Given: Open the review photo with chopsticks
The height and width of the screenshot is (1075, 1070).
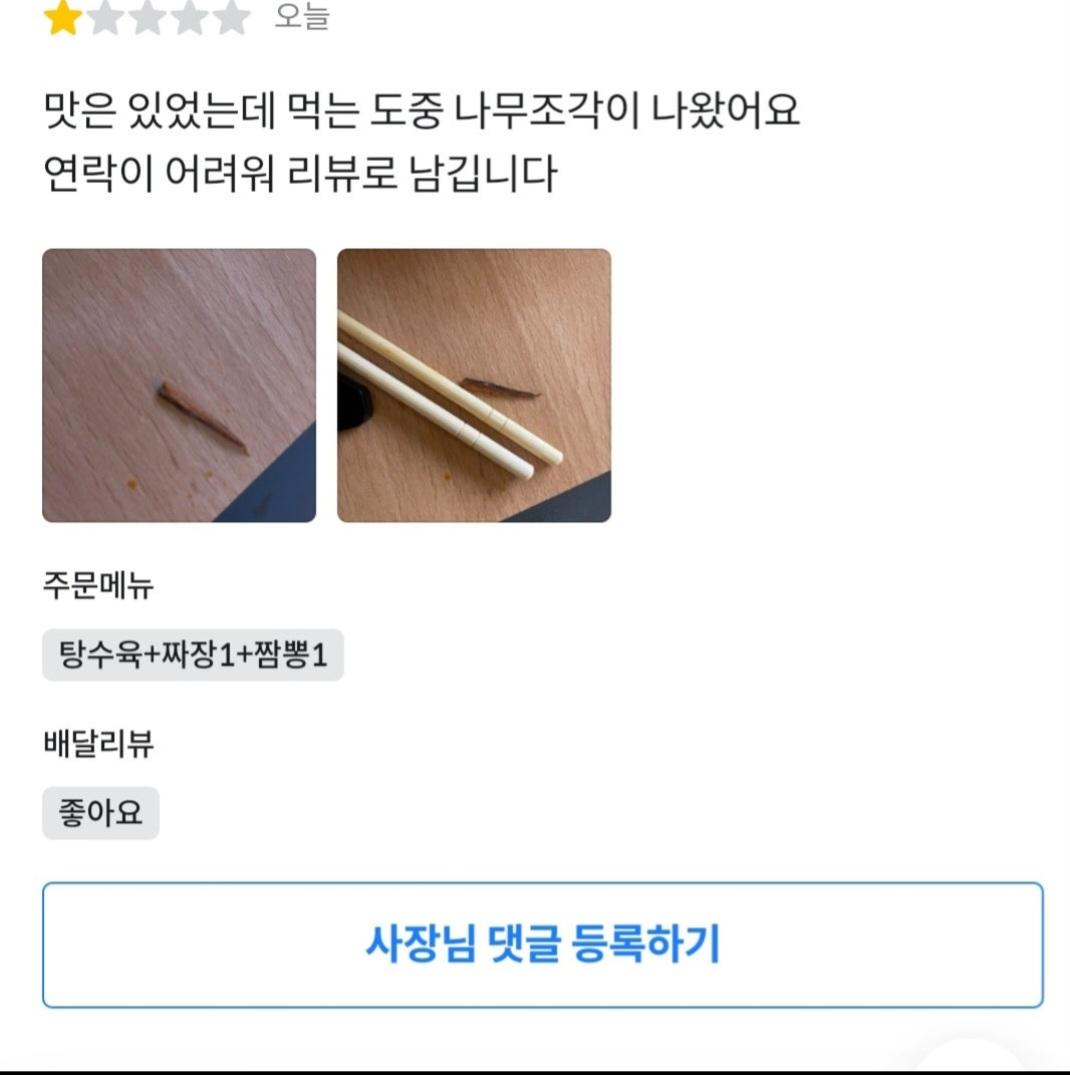Looking at the screenshot, I should point(473,385).
